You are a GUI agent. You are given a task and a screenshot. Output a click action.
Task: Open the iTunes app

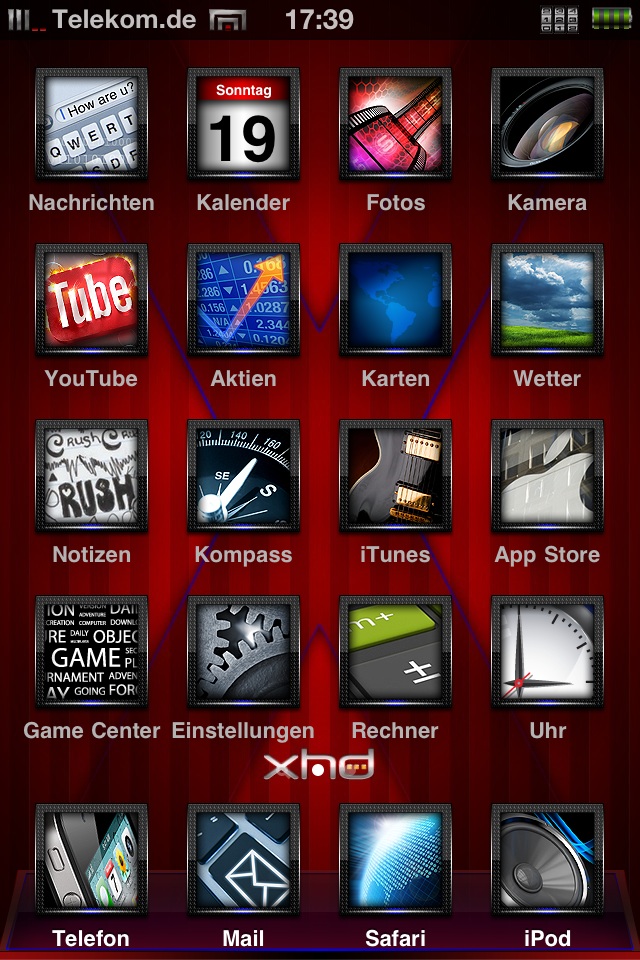(x=395, y=477)
